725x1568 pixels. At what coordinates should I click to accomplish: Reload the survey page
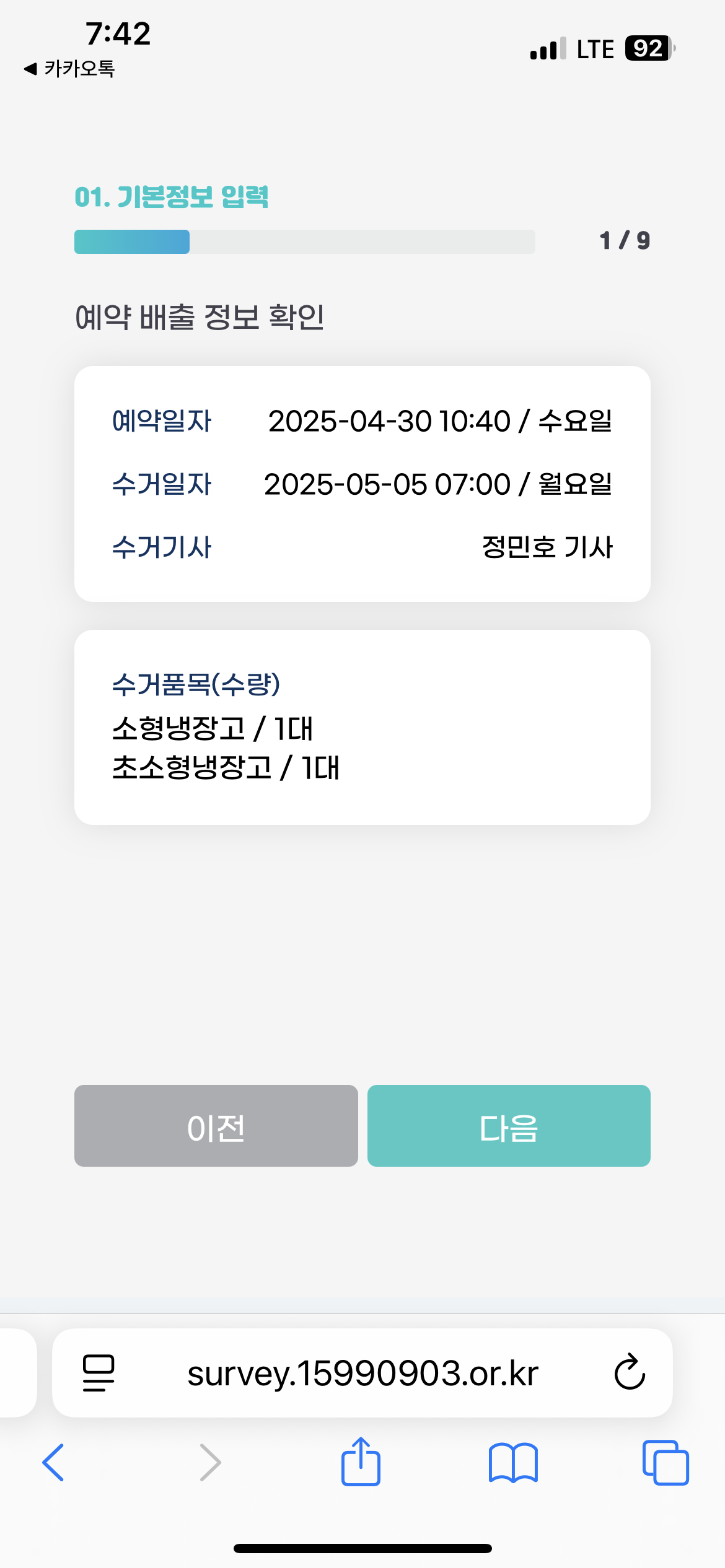(x=630, y=1372)
